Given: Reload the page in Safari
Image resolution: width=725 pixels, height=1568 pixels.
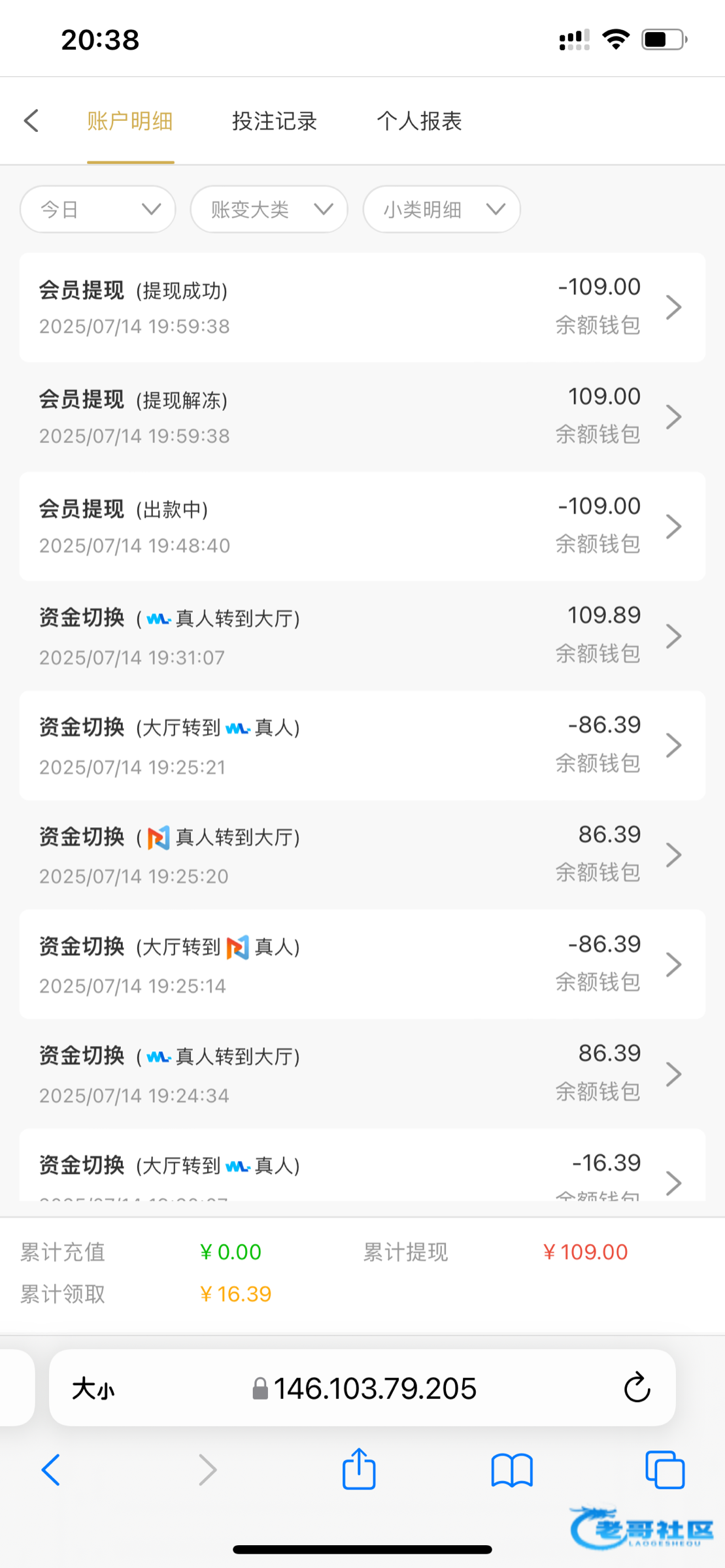Looking at the screenshot, I should coord(637,1388).
